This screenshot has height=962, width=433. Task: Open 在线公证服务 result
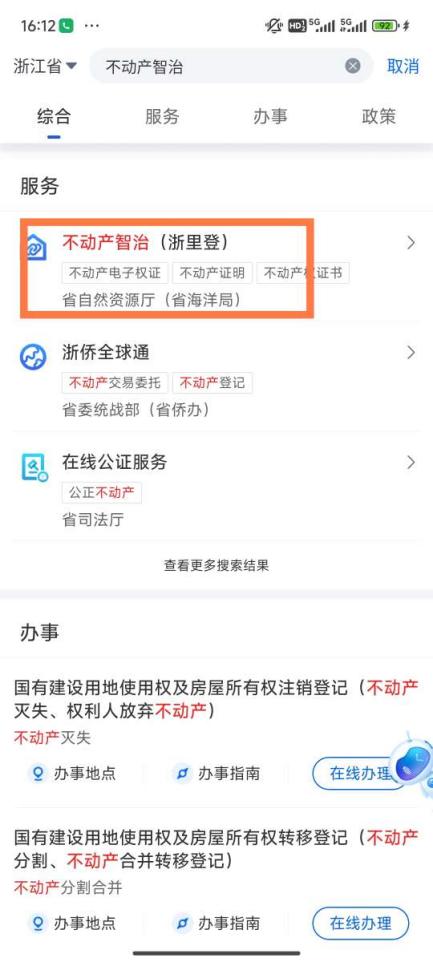click(x=216, y=486)
